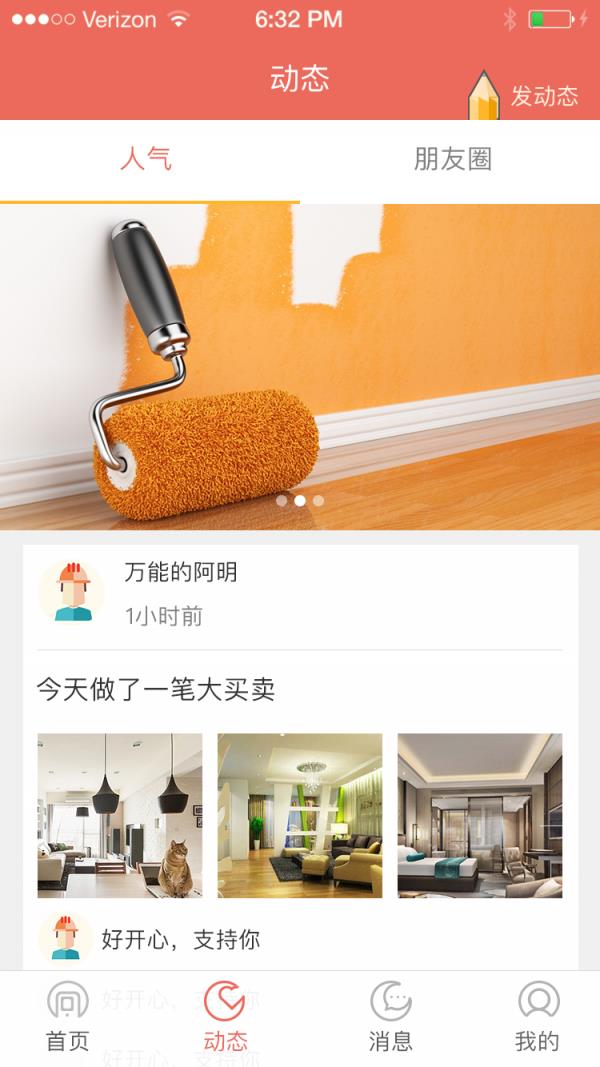Tap 发动态 to post an update
Screen dimensions: 600x1067
(x=526, y=96)
